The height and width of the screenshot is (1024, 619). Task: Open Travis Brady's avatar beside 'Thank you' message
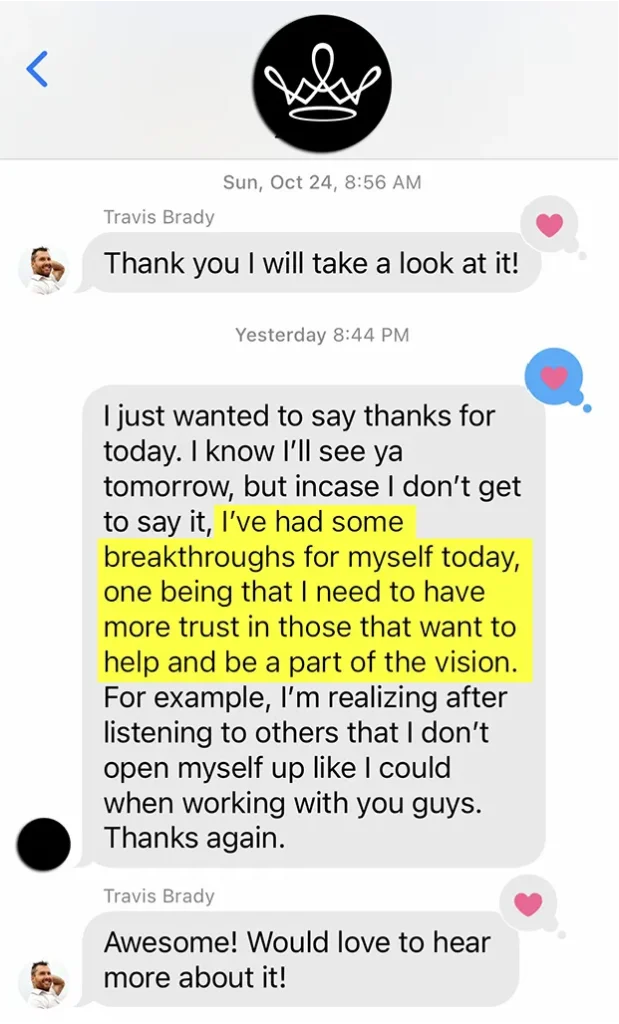[x=44, y=268]
